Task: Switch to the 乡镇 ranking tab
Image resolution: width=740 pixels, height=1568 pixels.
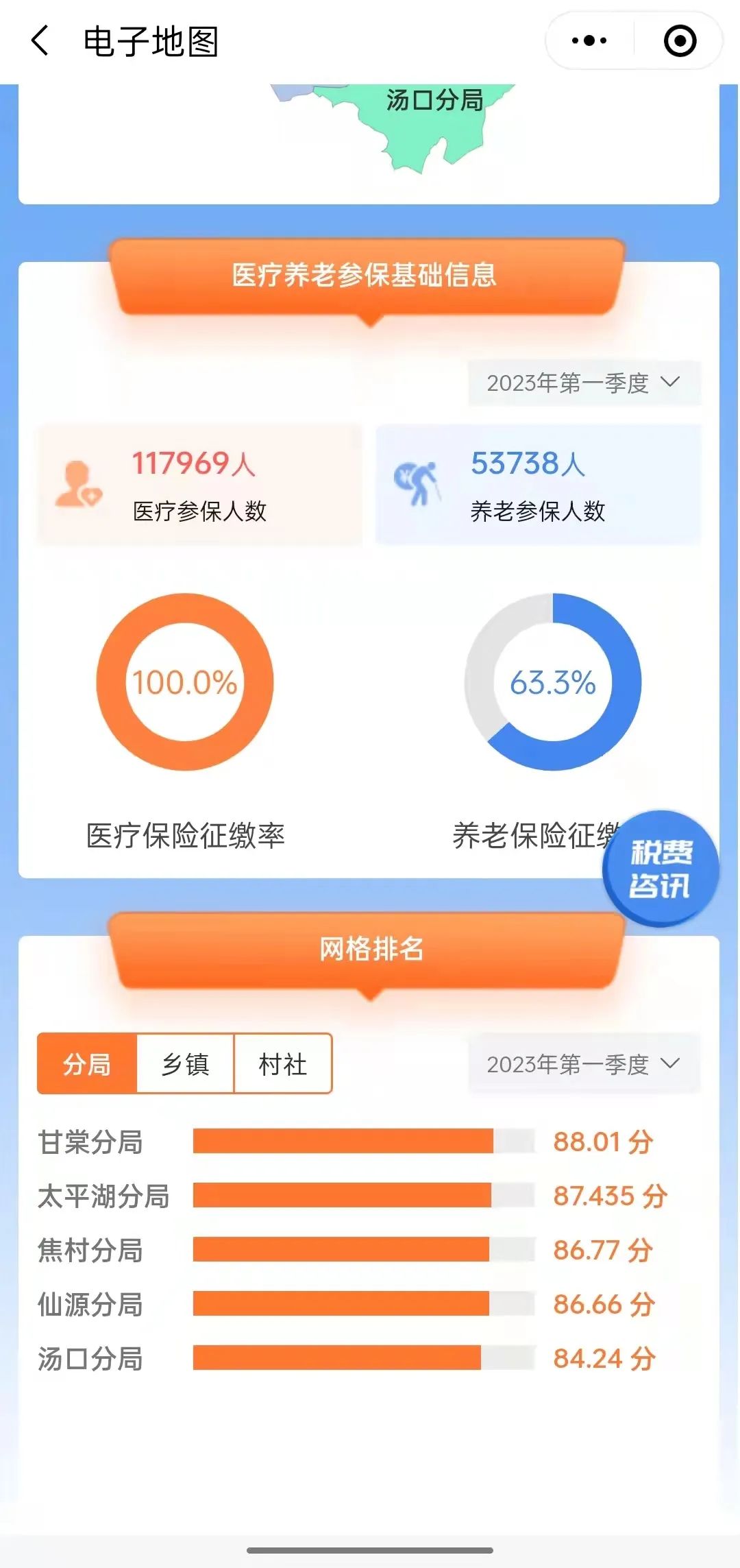Action: (x=185, y=1063)
